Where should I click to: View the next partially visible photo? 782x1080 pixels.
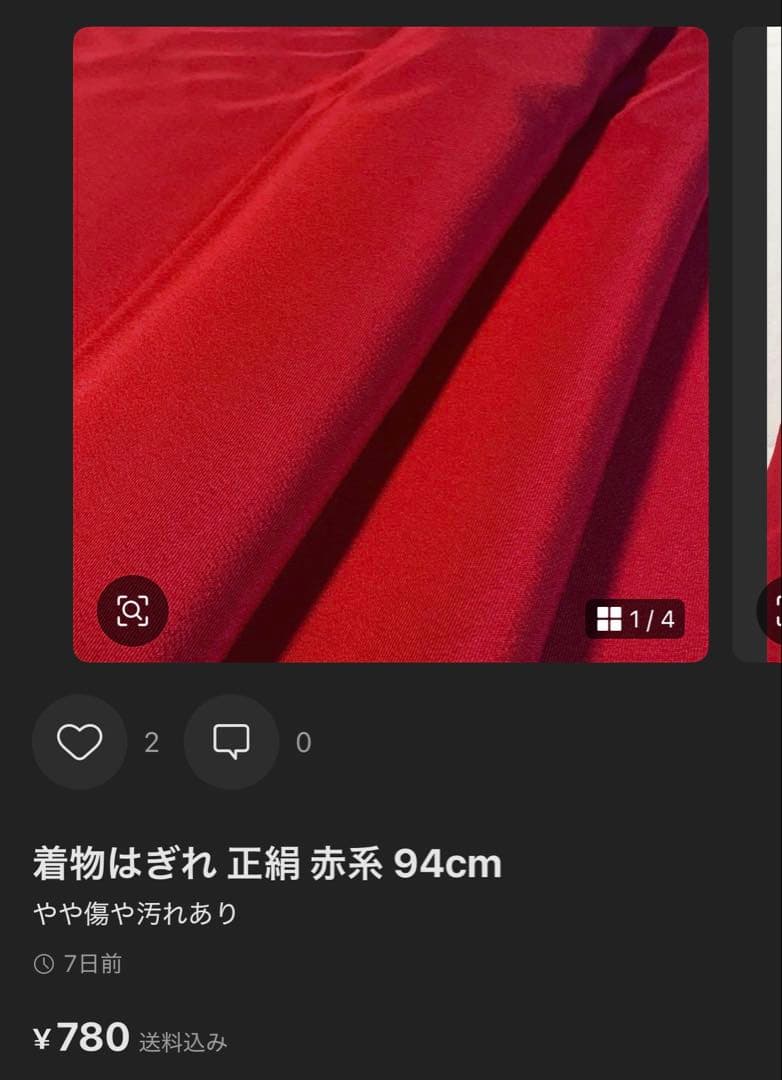[x=758, y=344]
